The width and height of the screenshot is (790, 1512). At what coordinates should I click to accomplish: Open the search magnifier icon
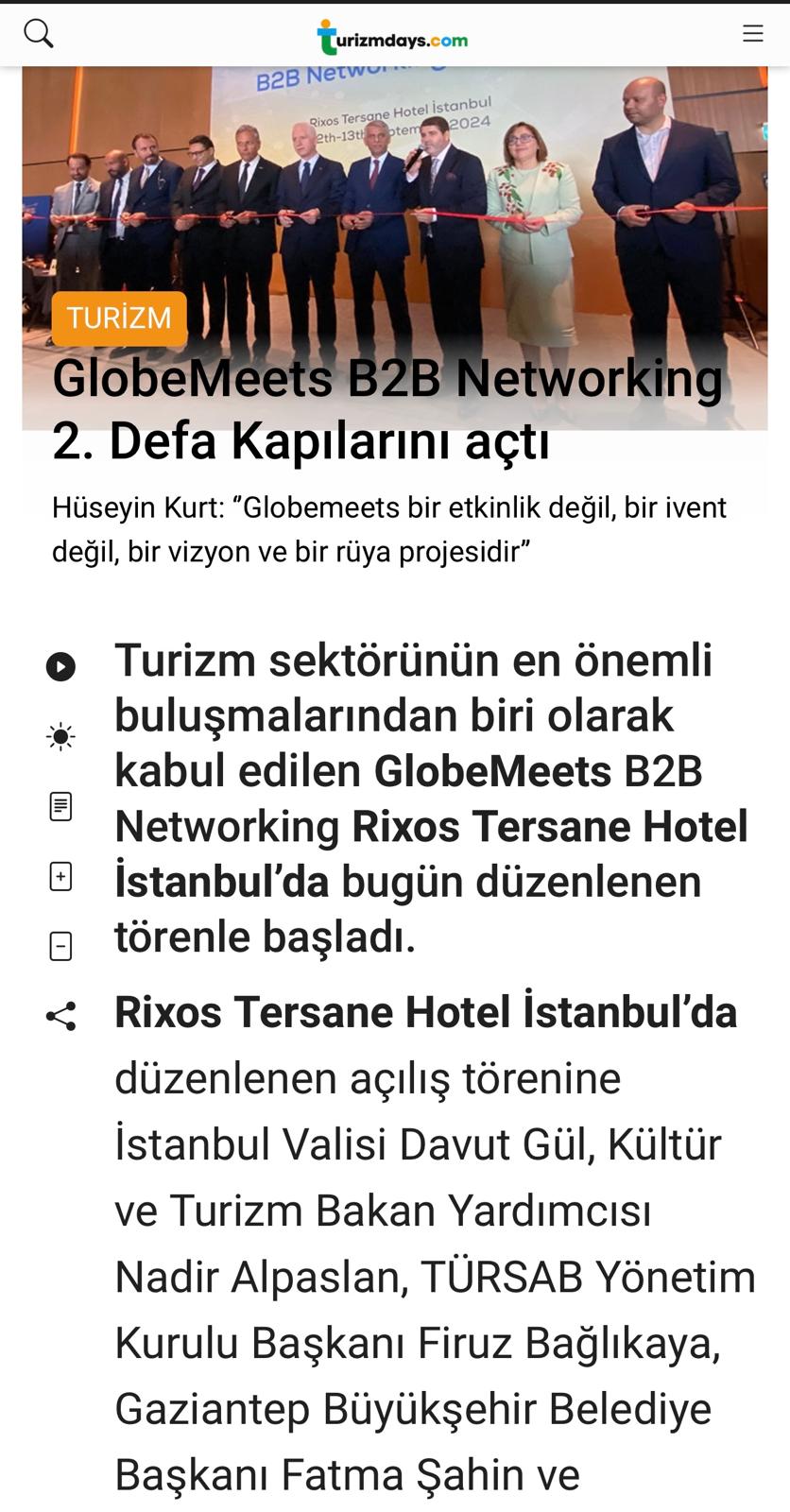39,34
